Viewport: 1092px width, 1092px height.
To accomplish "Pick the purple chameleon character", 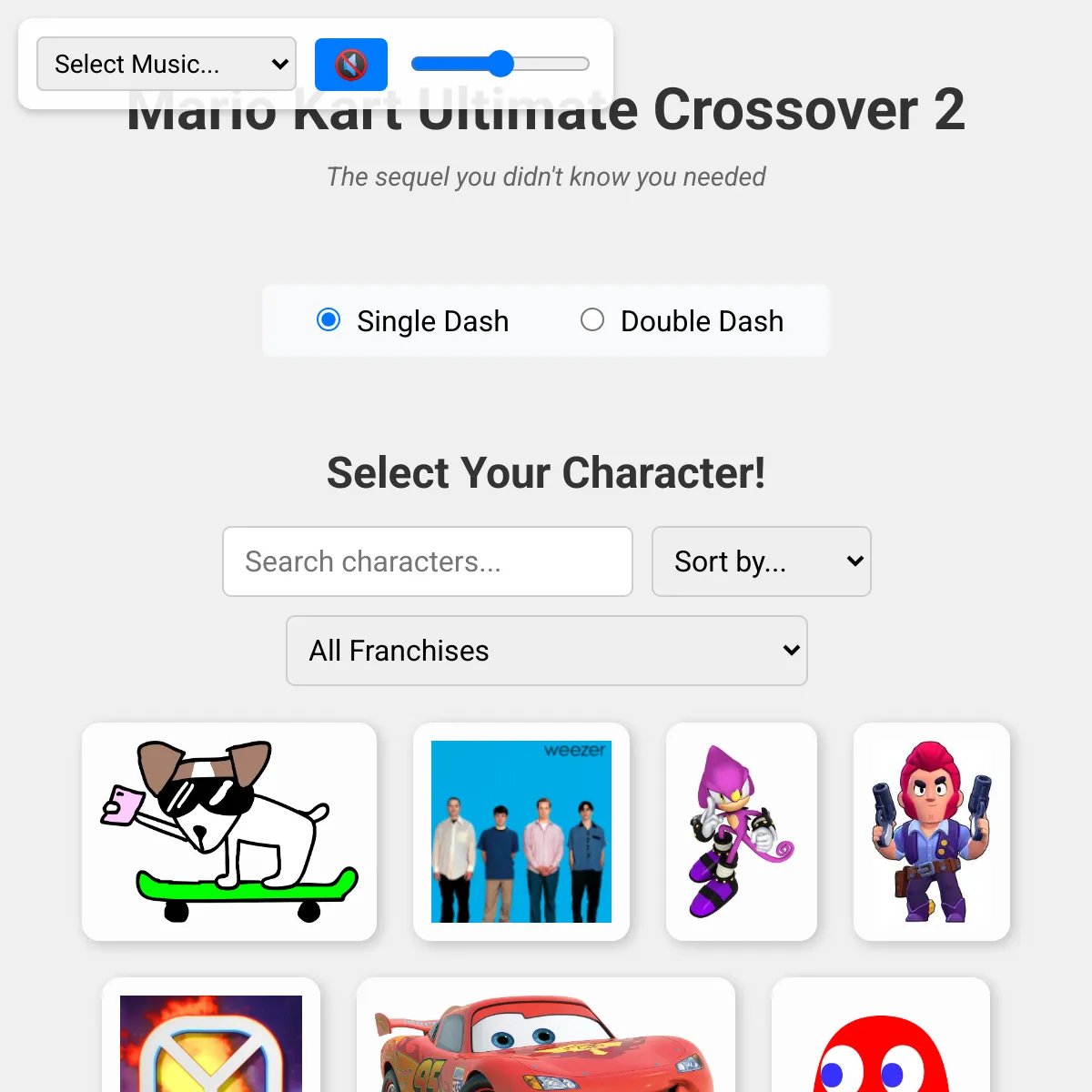I will (742, 832).
